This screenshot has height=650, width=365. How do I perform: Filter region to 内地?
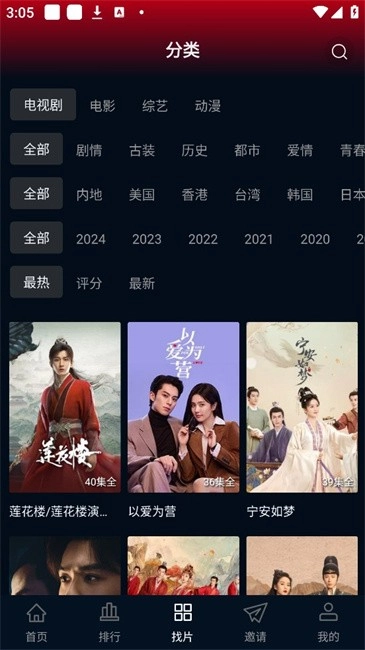[89, 194]
